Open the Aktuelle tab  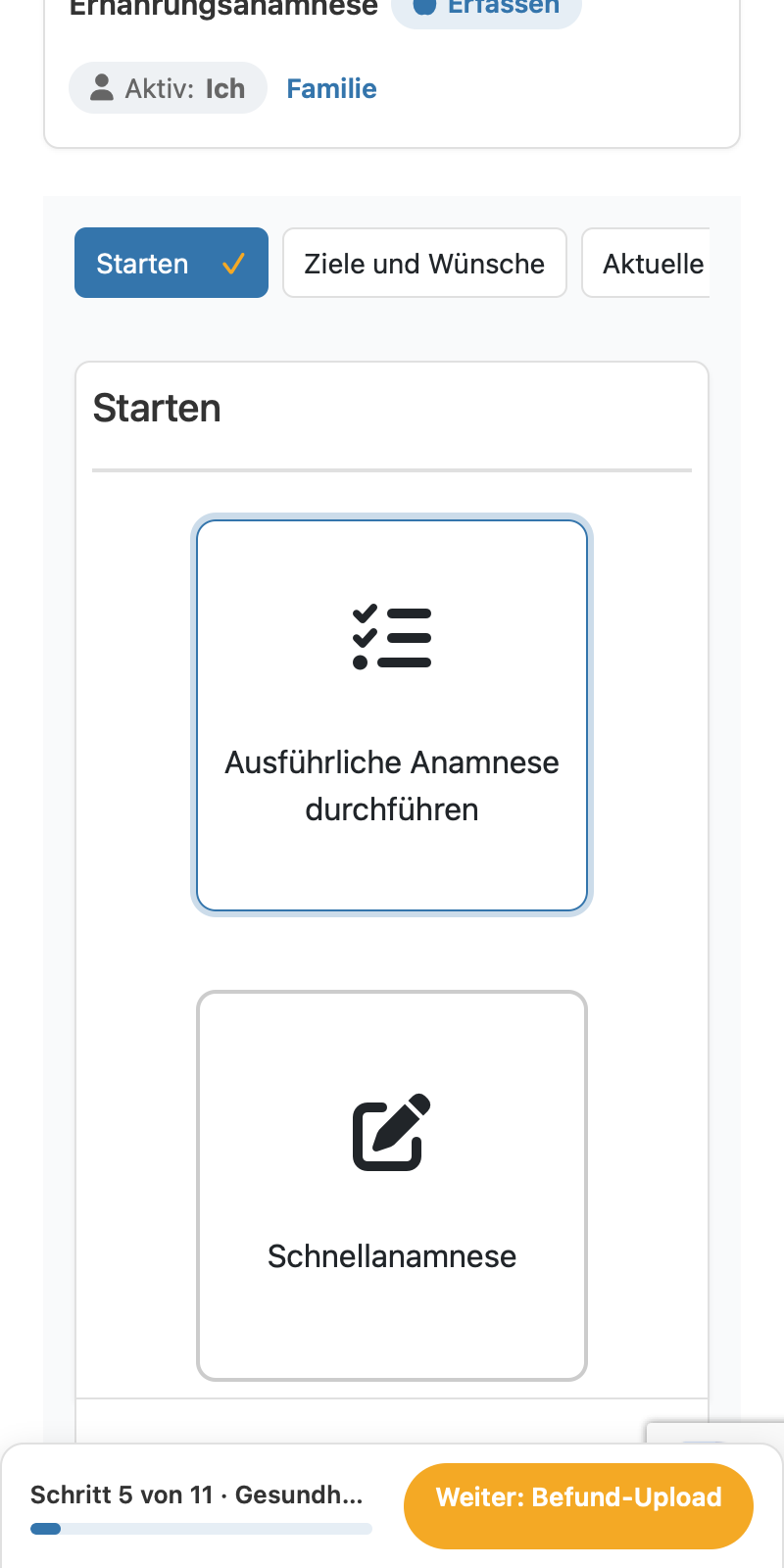646,263
